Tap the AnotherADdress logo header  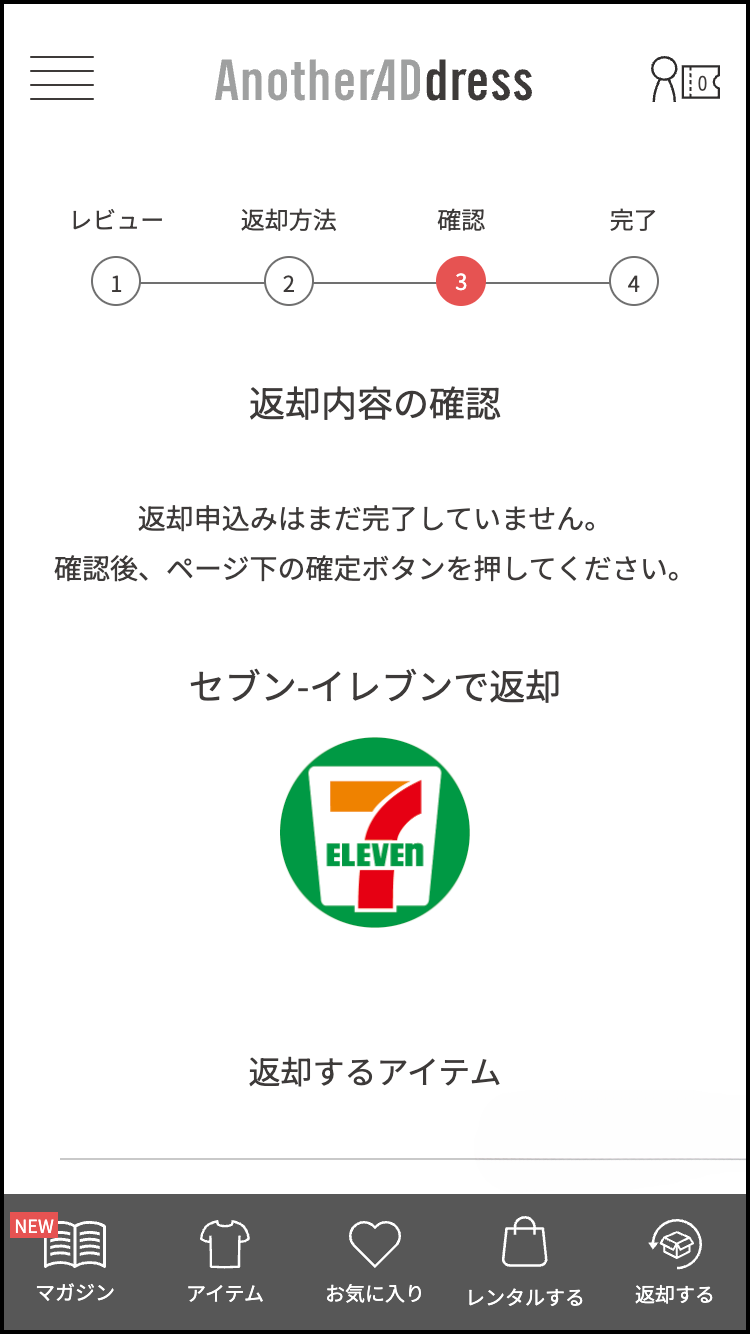(374, 81)
